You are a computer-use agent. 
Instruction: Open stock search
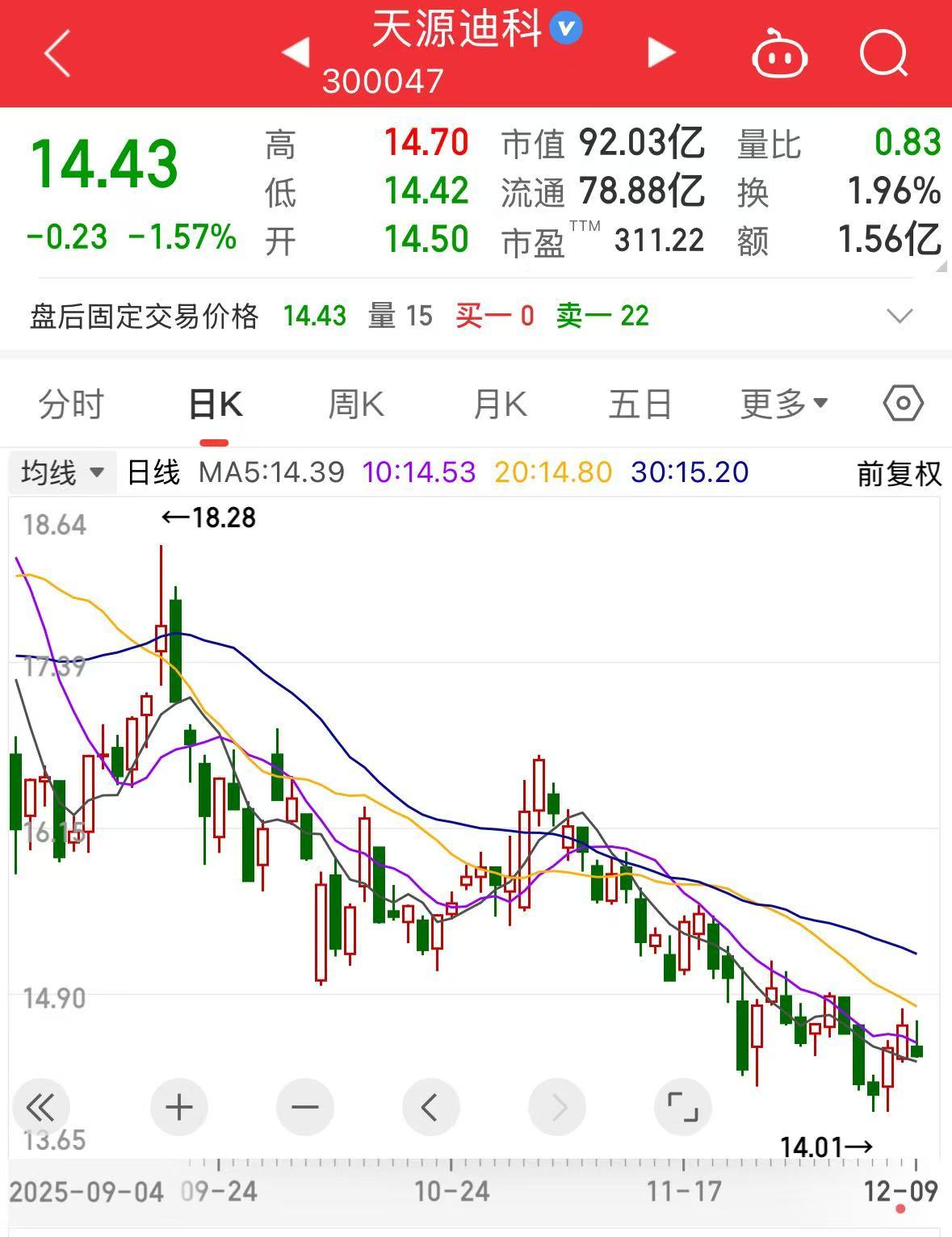[883, 54]
